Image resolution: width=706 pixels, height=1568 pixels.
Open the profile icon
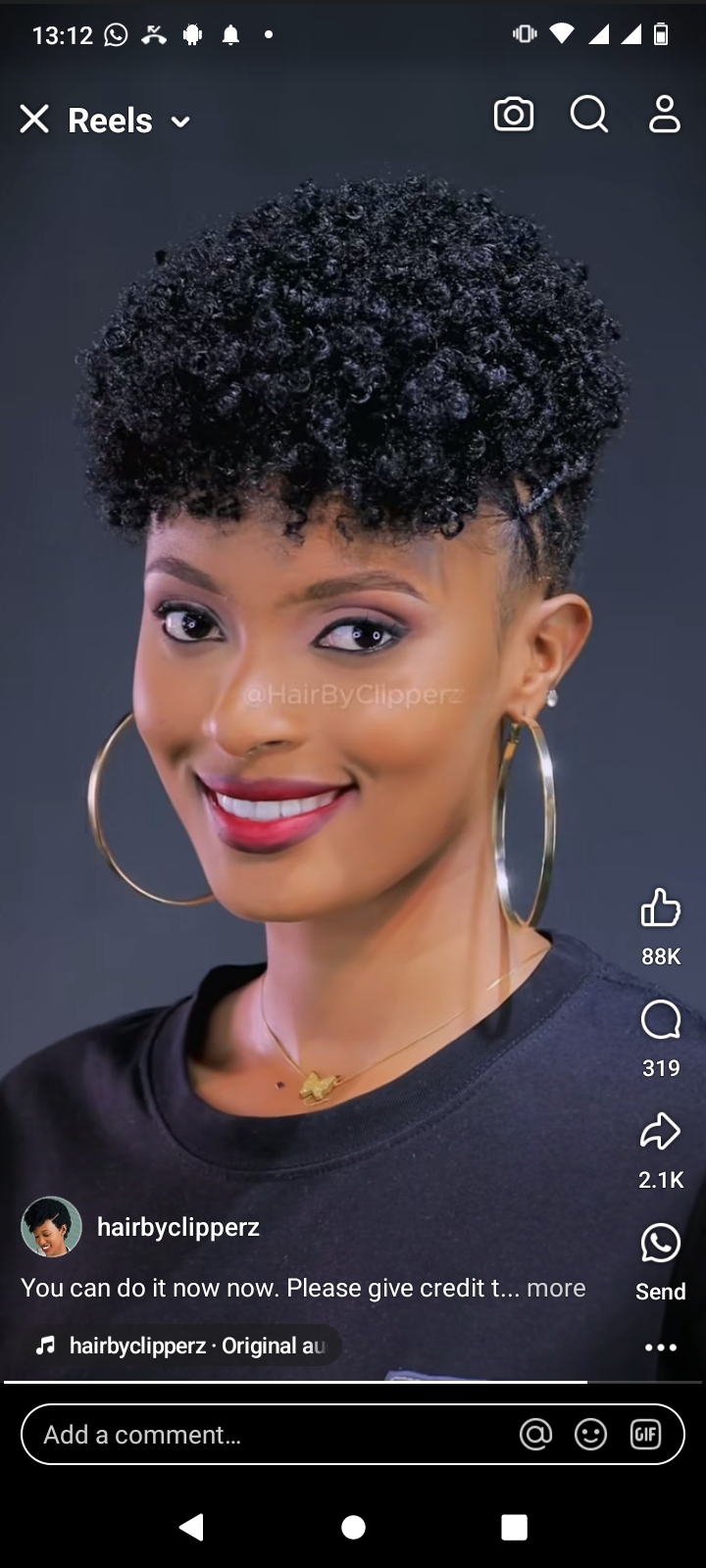coord(664,115)
